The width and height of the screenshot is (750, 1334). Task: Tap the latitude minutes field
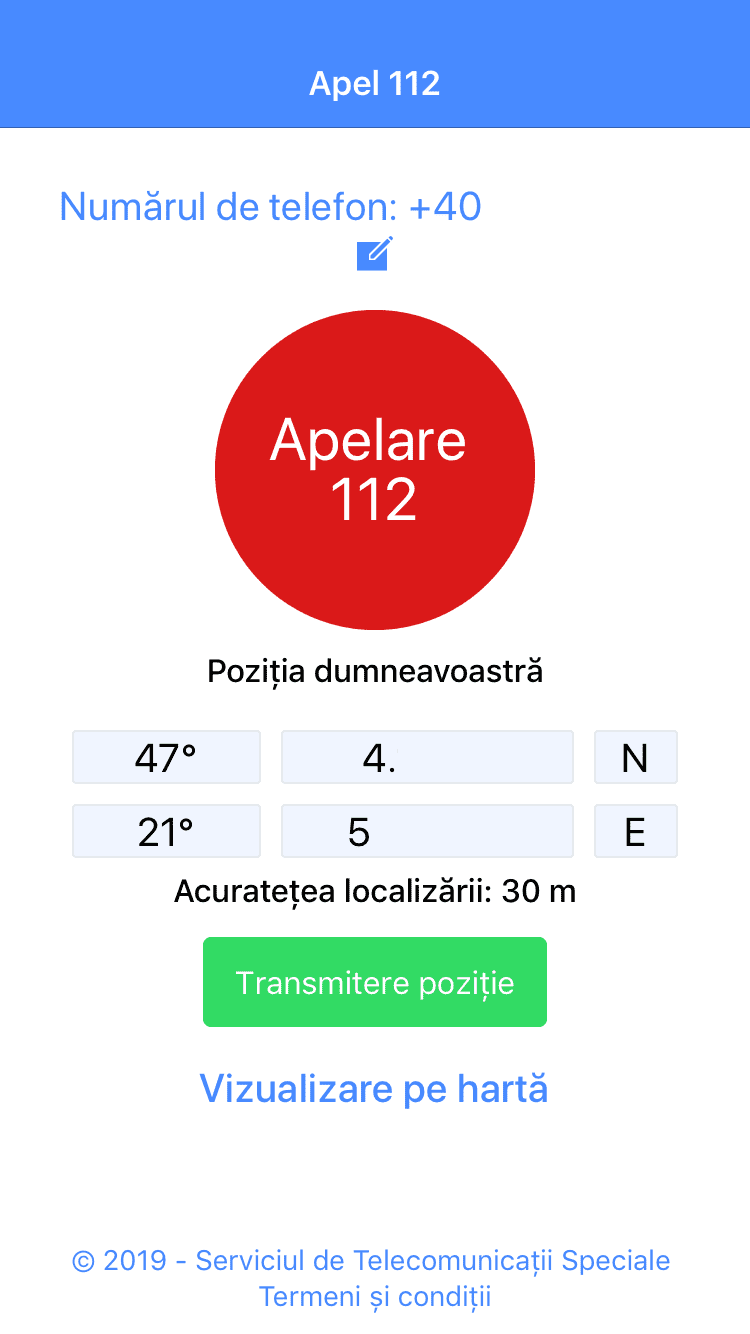pyautogui.click(x=427, y=758)
